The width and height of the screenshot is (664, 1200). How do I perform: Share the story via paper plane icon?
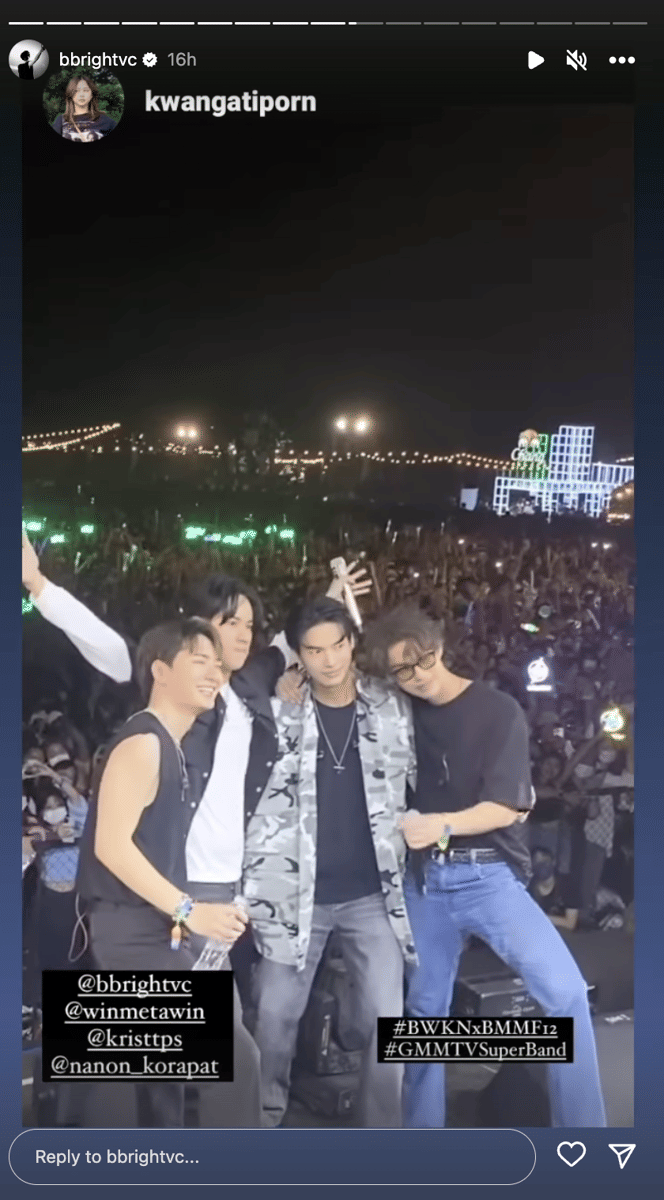[x=622, y=1156]
